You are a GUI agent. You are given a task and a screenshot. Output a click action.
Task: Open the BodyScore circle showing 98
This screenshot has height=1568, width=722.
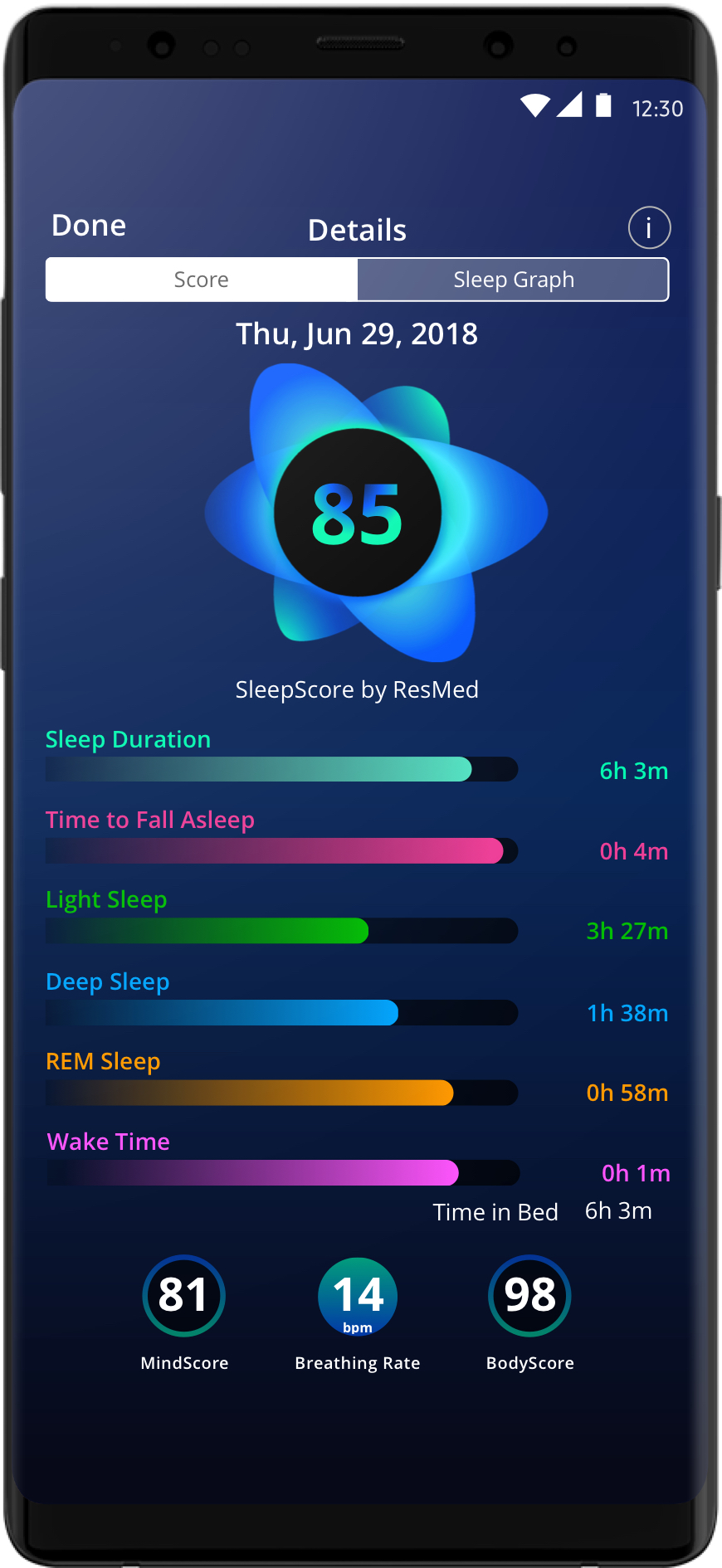529,1296
